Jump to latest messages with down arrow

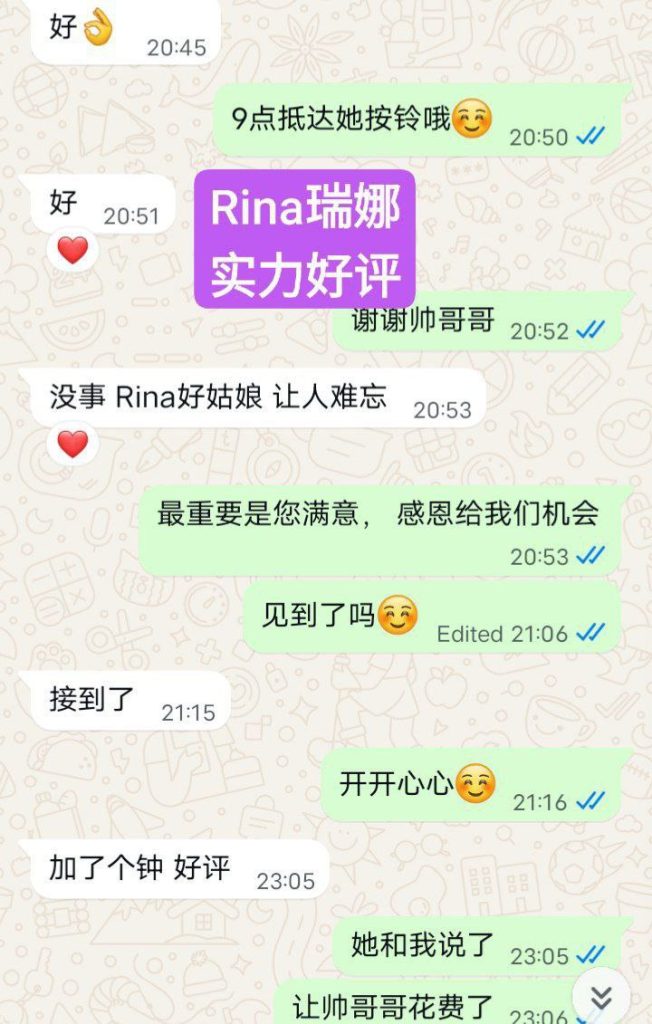click(601, 997)
